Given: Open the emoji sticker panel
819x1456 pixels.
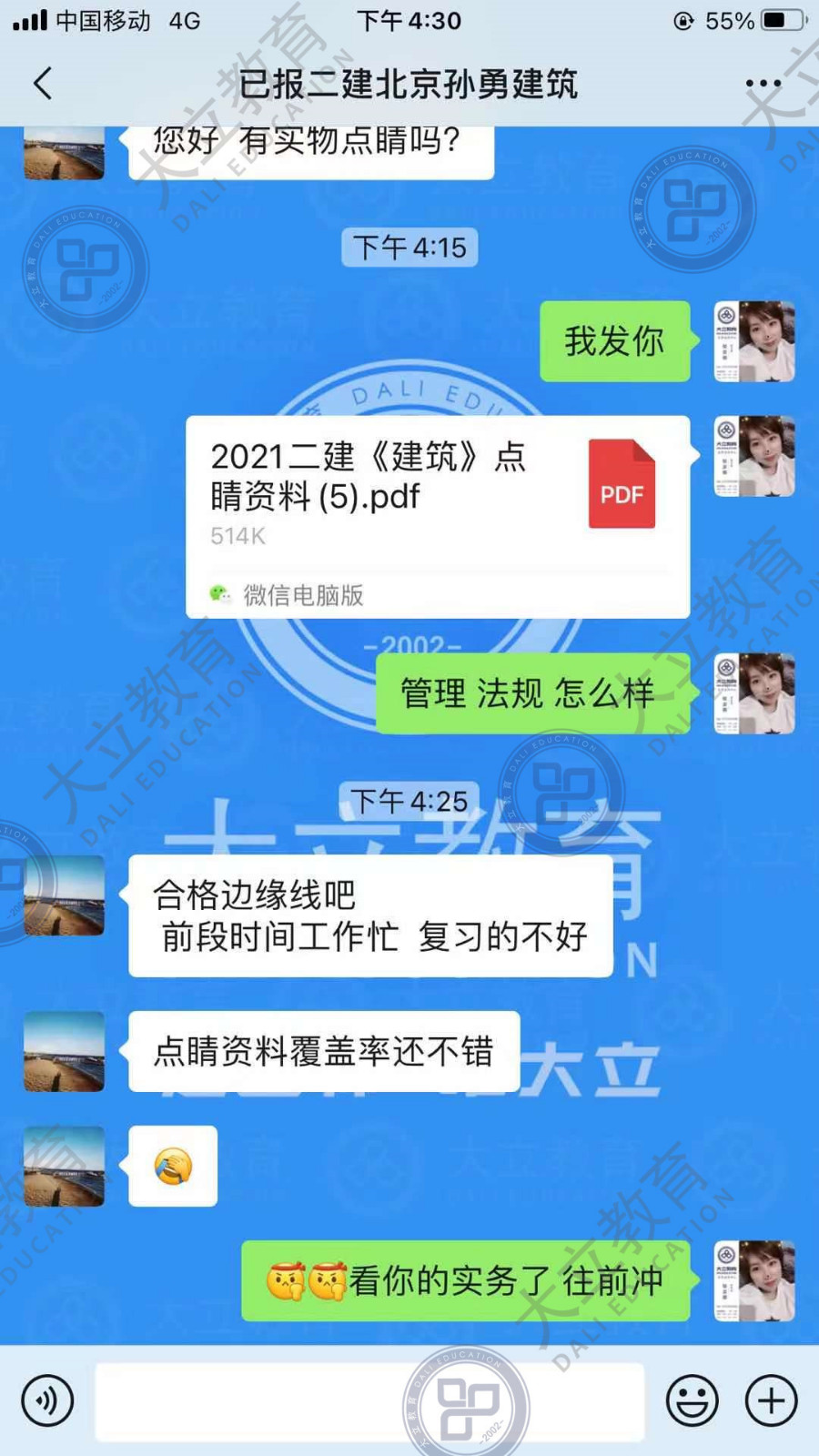Looking at the screenshot, I should pyautogui.click(x=692, y=1400).
